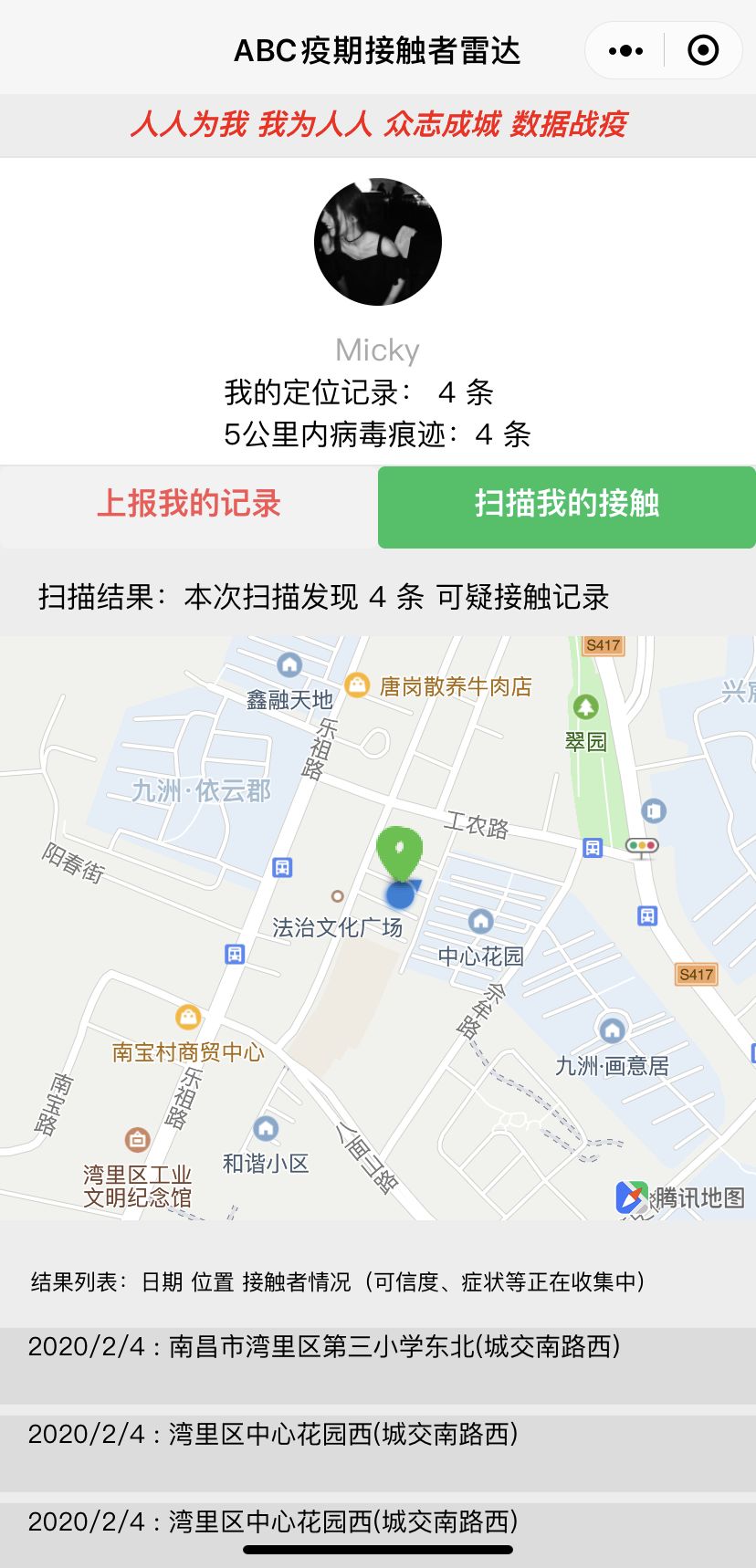Close the mini program via circle icon
This screenshot has width=756, height=1568.
(702, 51)
